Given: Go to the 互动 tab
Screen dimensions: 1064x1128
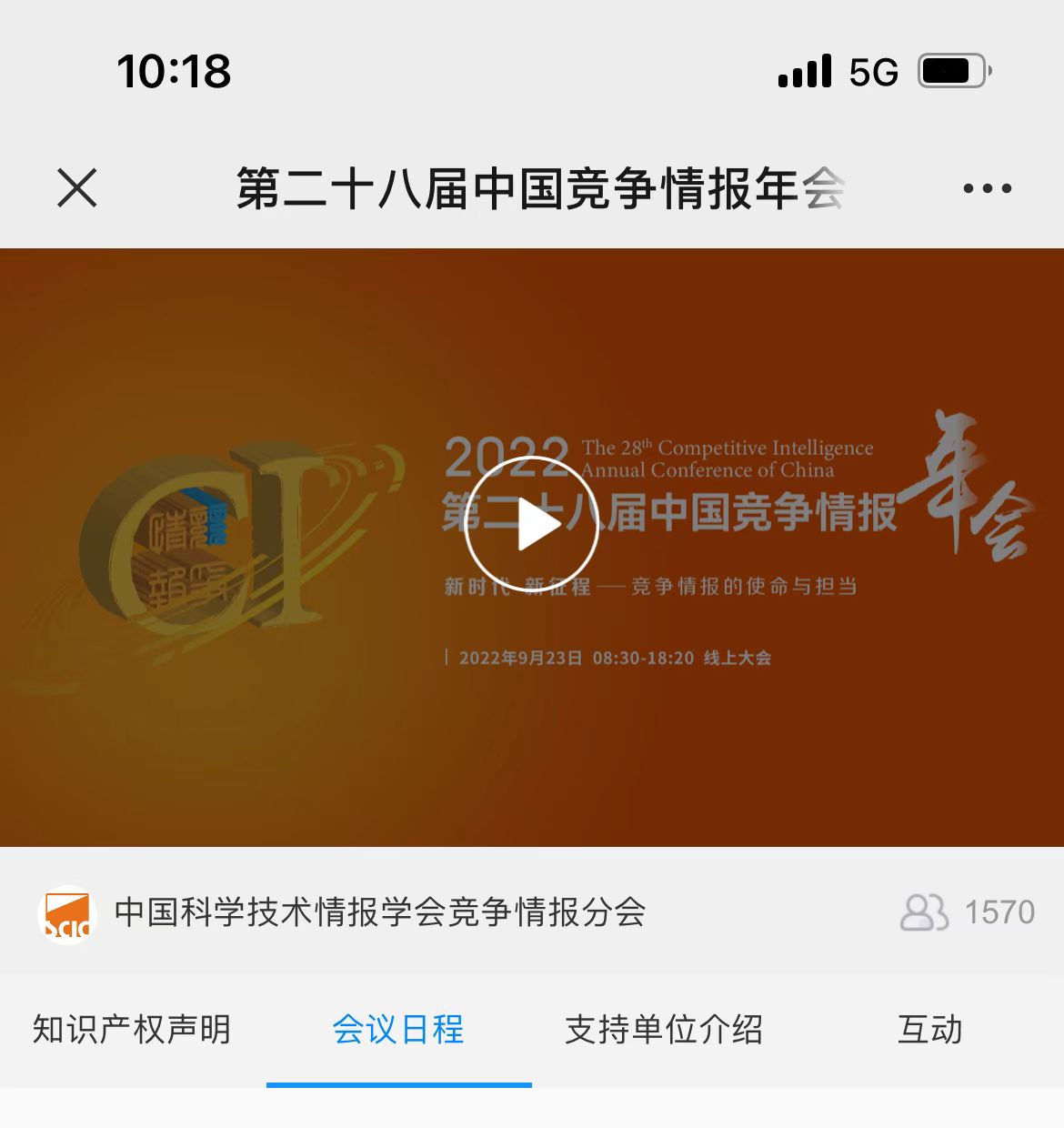Looking at the screenshot, I should [929, 1030].
